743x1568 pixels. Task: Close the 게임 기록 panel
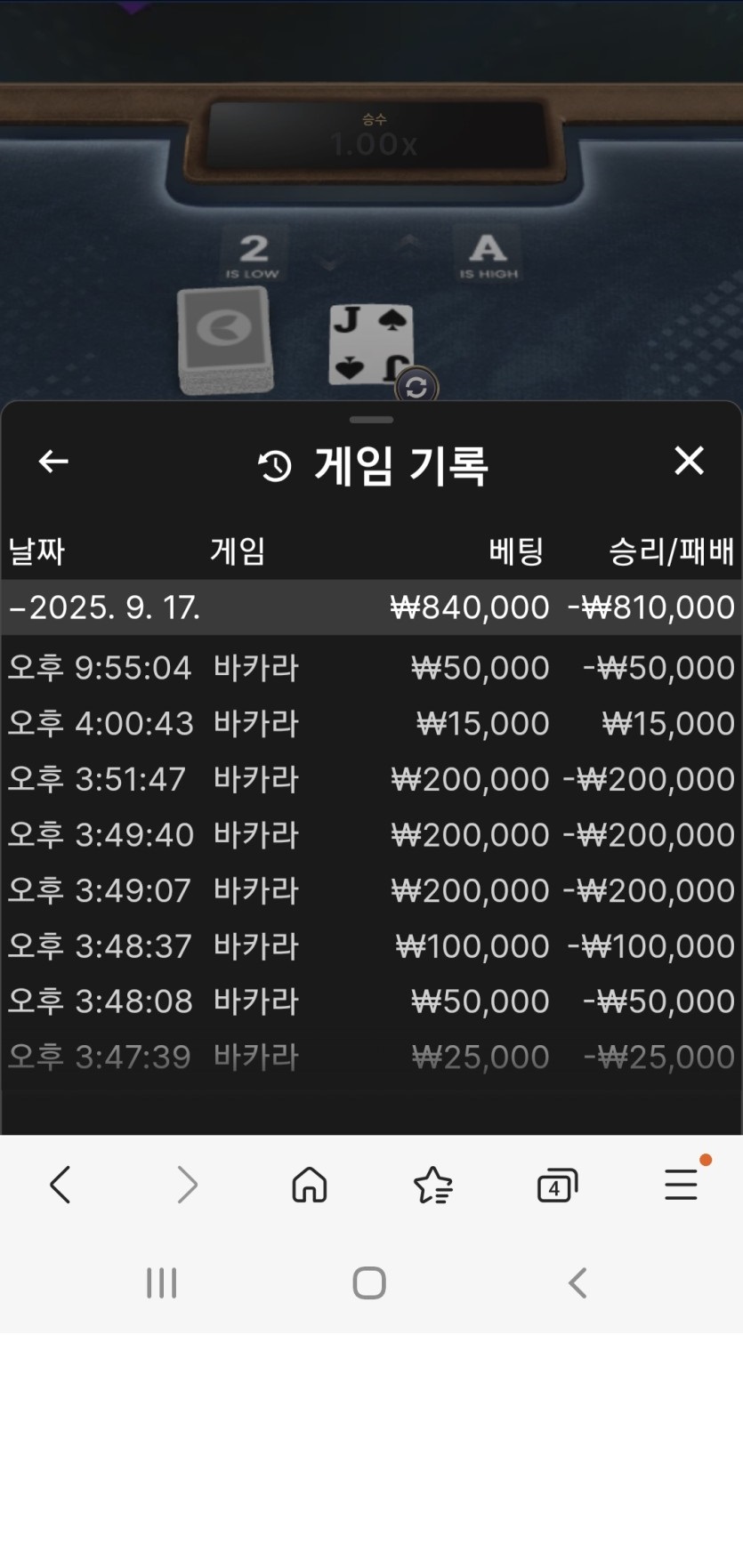pos(689,461)
